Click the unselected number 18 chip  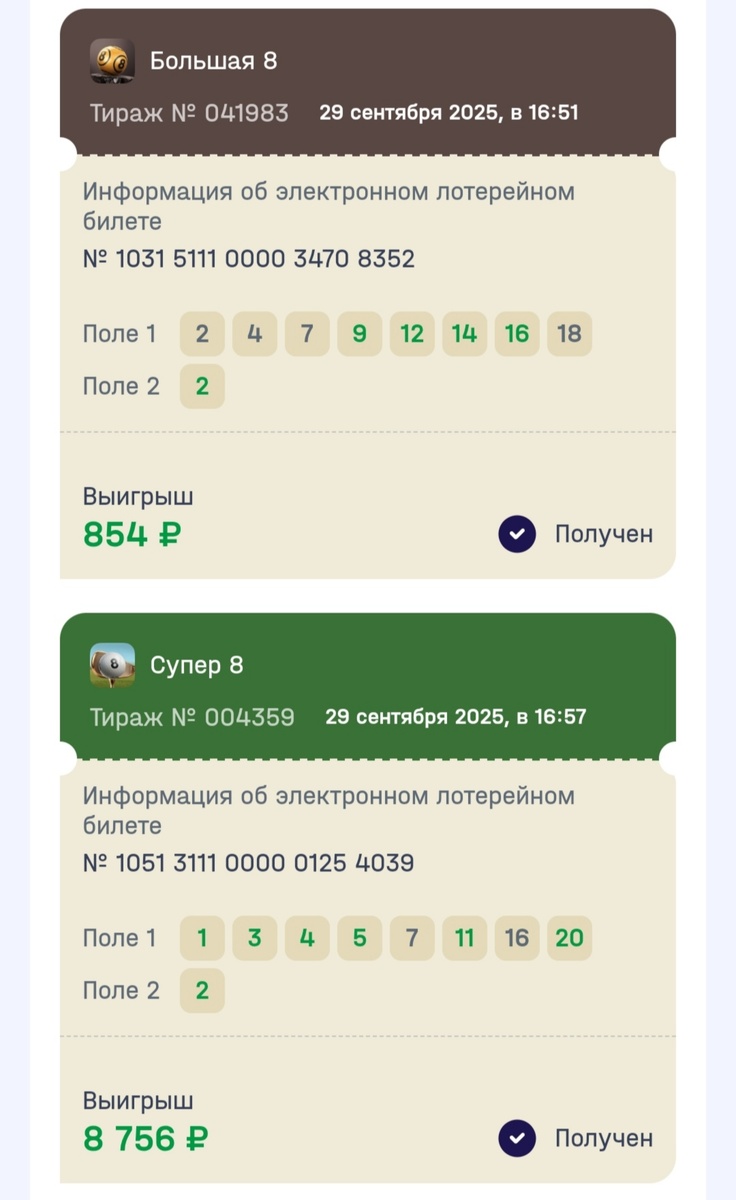569,334
